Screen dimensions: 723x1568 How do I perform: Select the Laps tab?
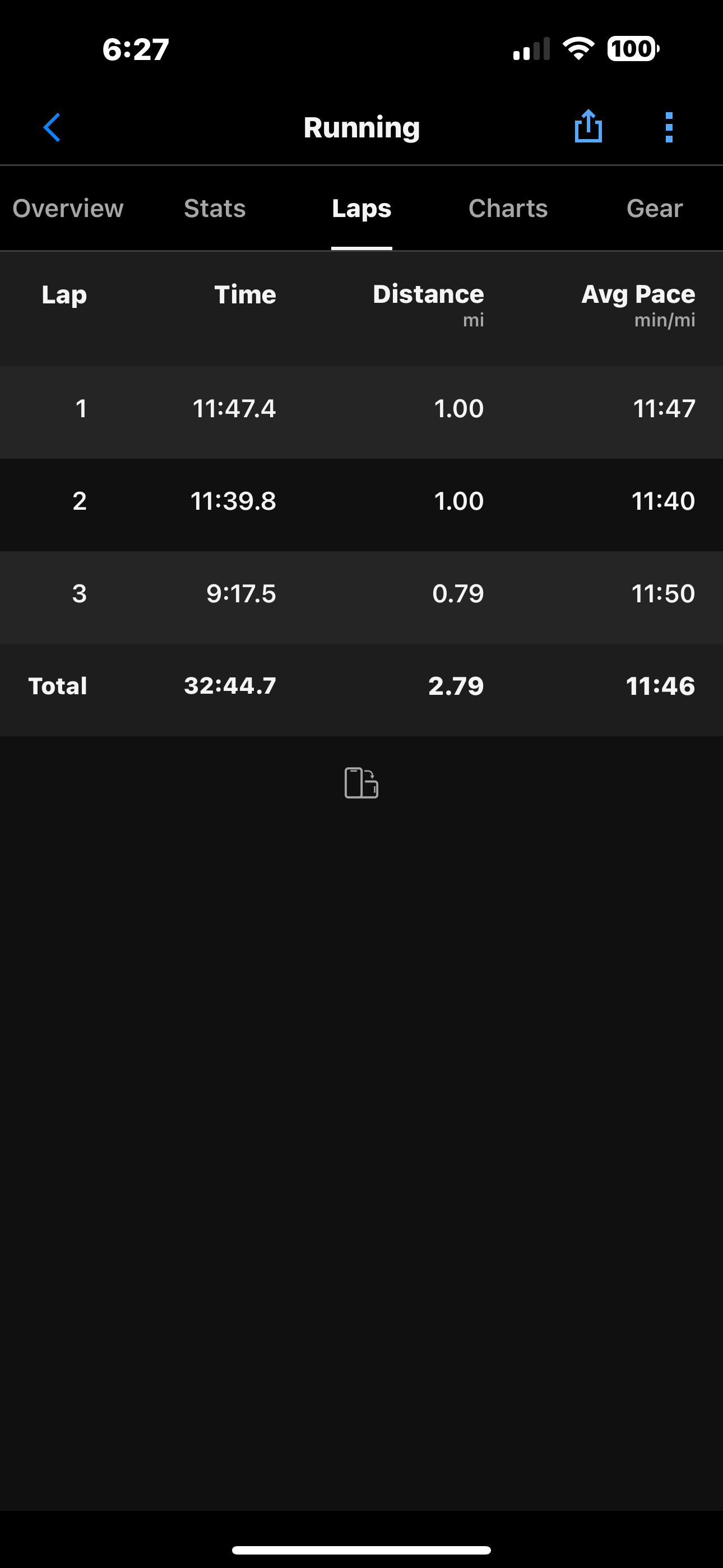(361, 209)
